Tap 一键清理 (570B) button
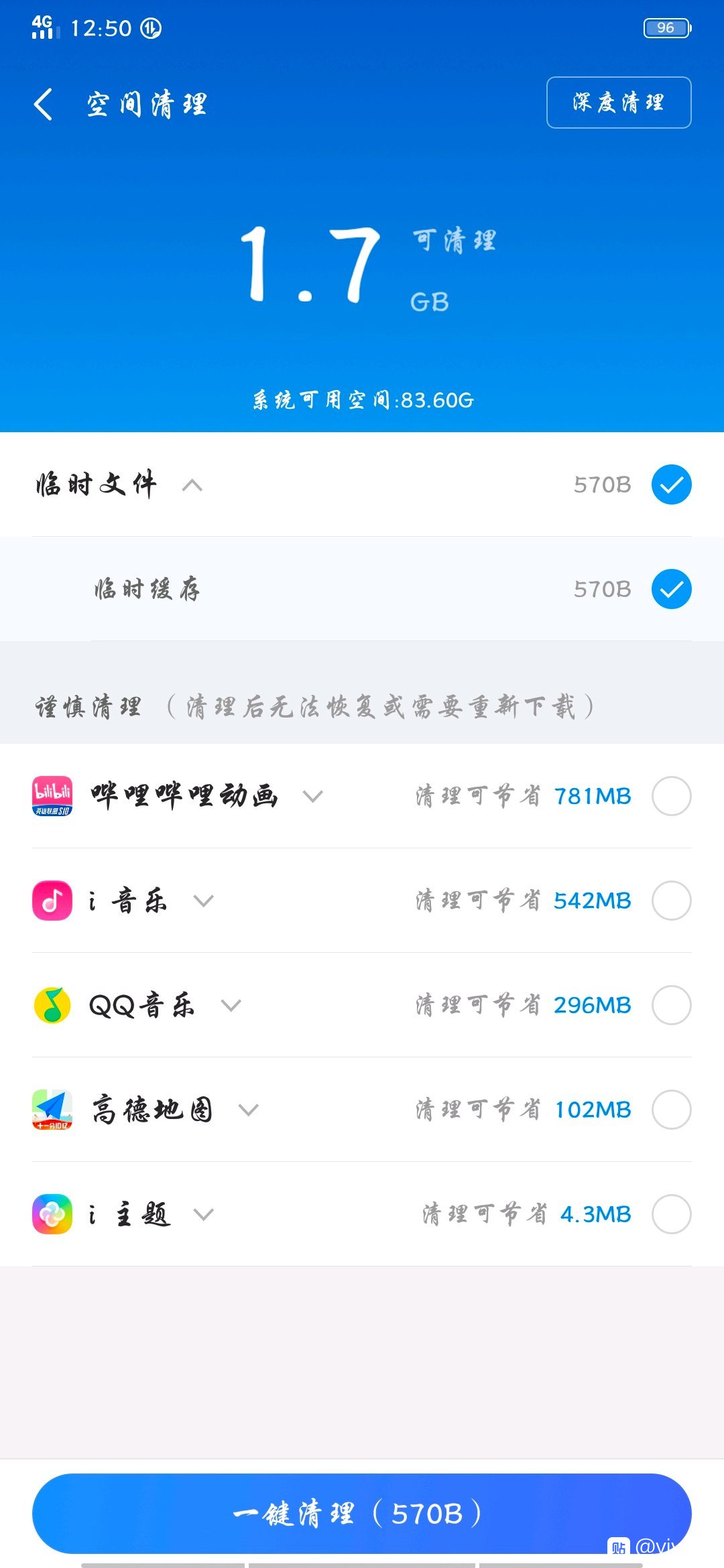The image size is (724, 1568). pyautogui.click(x=362, y=1513)
